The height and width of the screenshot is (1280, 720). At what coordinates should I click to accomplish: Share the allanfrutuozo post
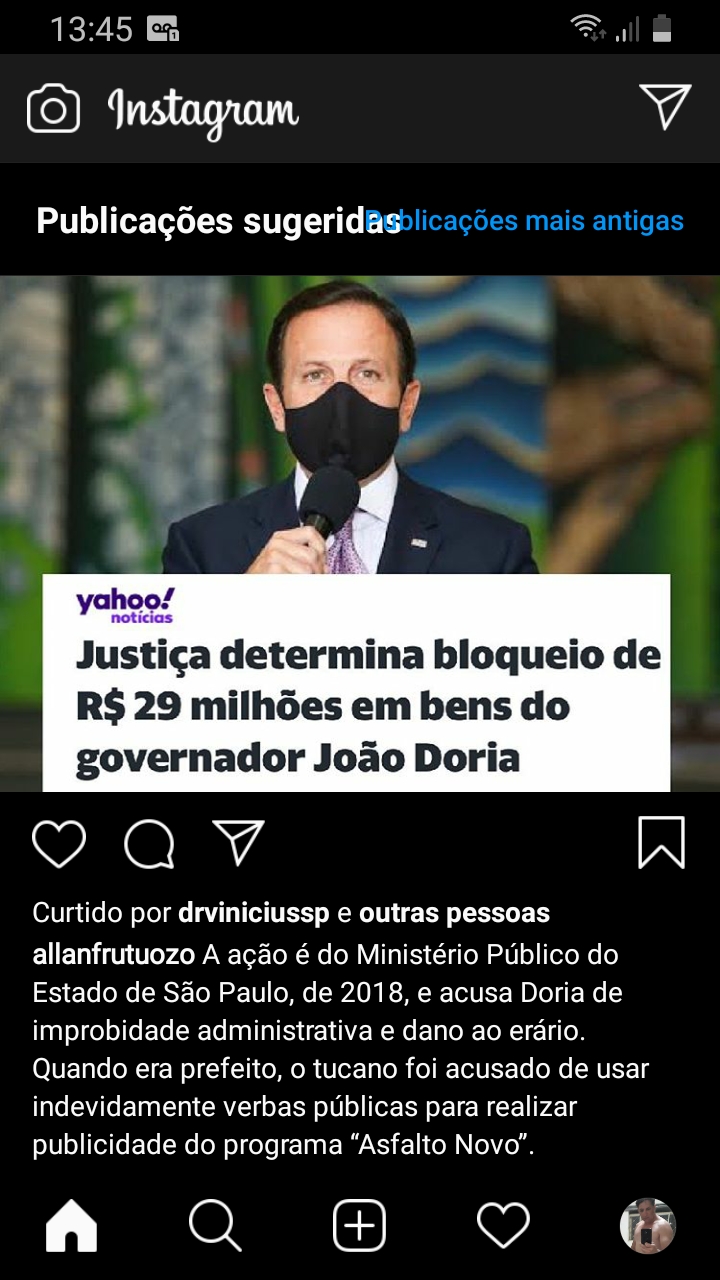pos(238,843)
